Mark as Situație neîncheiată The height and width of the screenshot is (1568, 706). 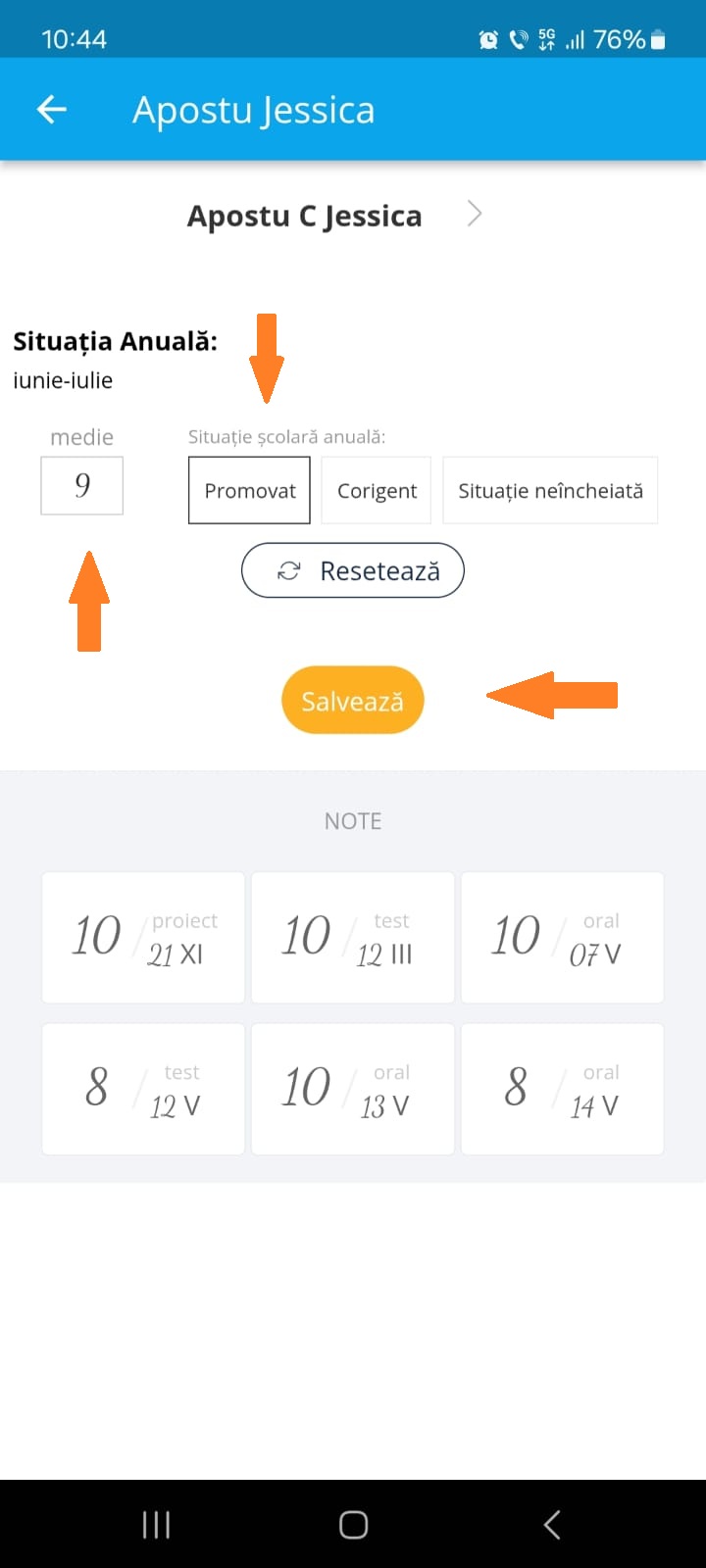550,490
